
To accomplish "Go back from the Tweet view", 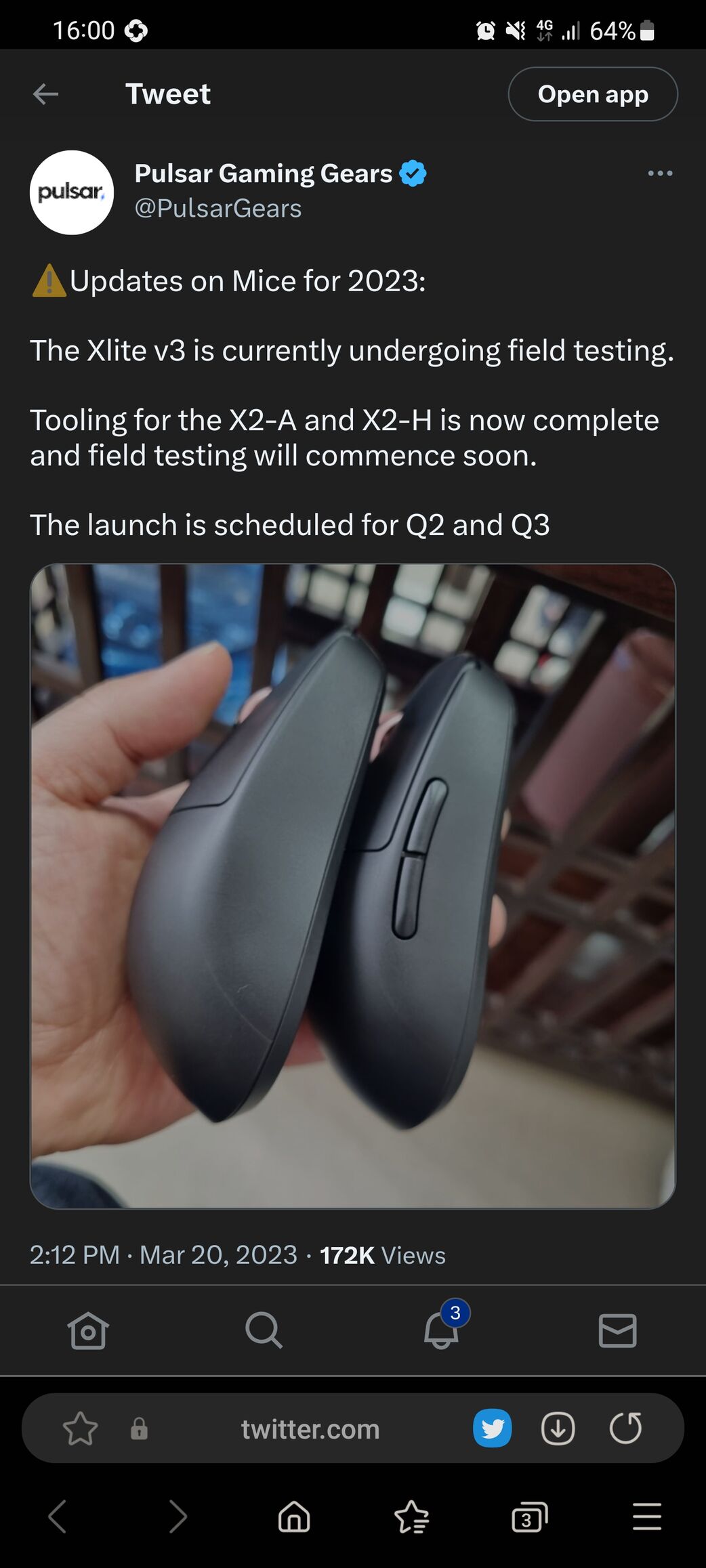I will [45, 94].
